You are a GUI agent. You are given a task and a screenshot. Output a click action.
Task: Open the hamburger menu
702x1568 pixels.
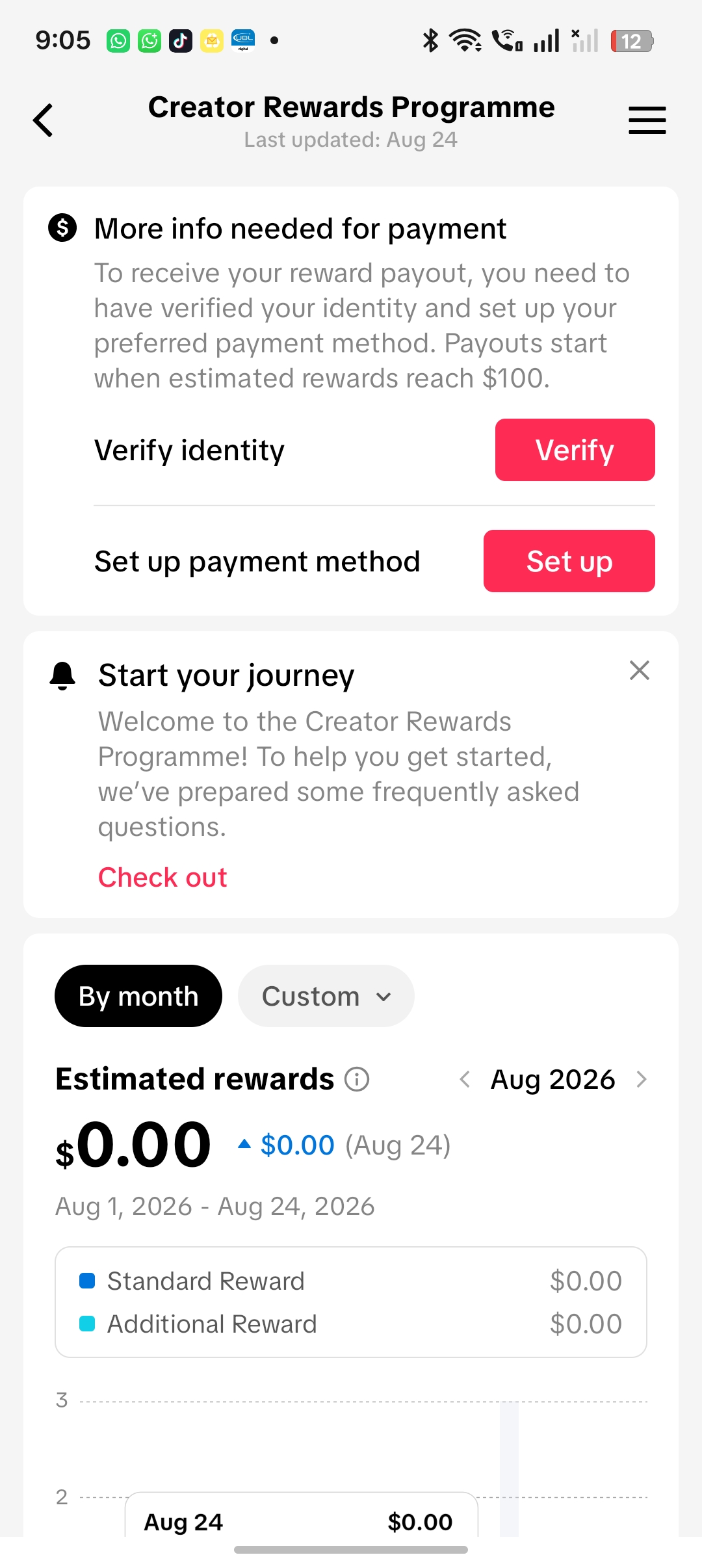(x=647, y=120)
